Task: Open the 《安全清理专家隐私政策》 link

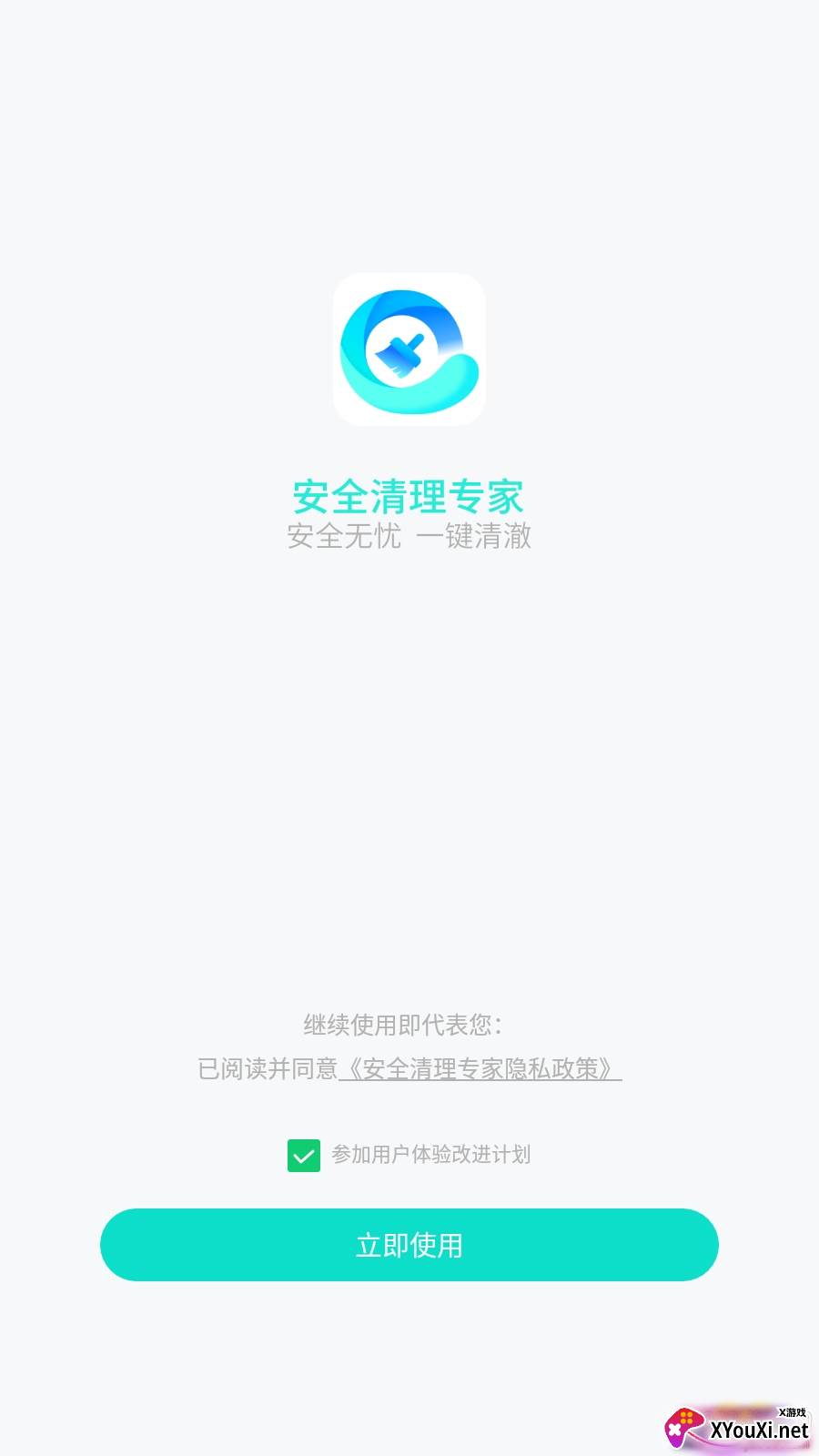Action: [x=480, y=1068]
